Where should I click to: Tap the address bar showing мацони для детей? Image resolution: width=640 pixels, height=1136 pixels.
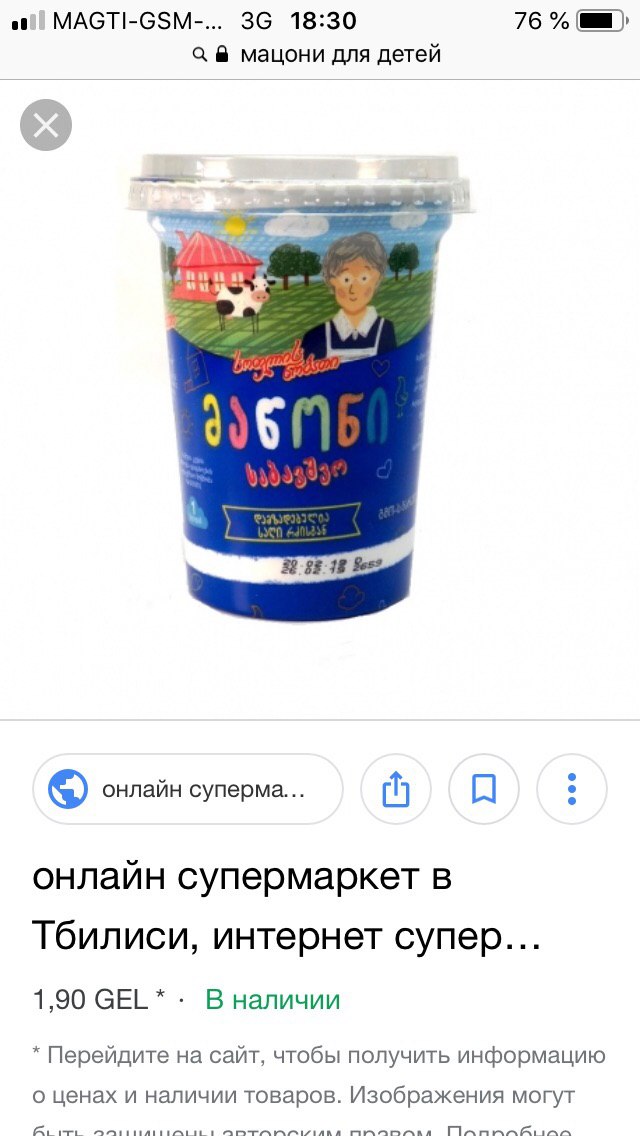pyautogui.click(x=320, y=54)
